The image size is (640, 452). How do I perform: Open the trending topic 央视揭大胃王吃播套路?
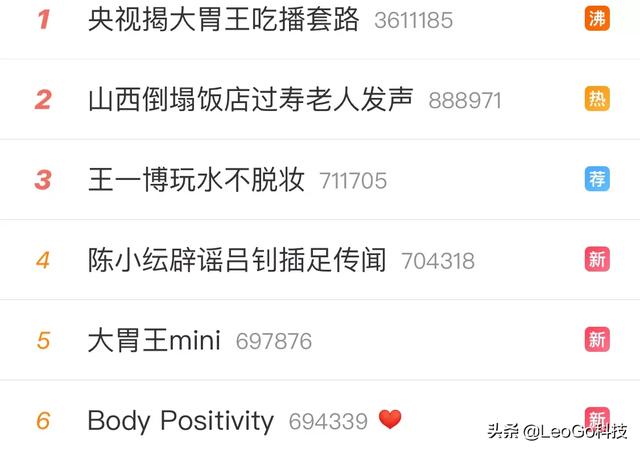tap(223, 19)
